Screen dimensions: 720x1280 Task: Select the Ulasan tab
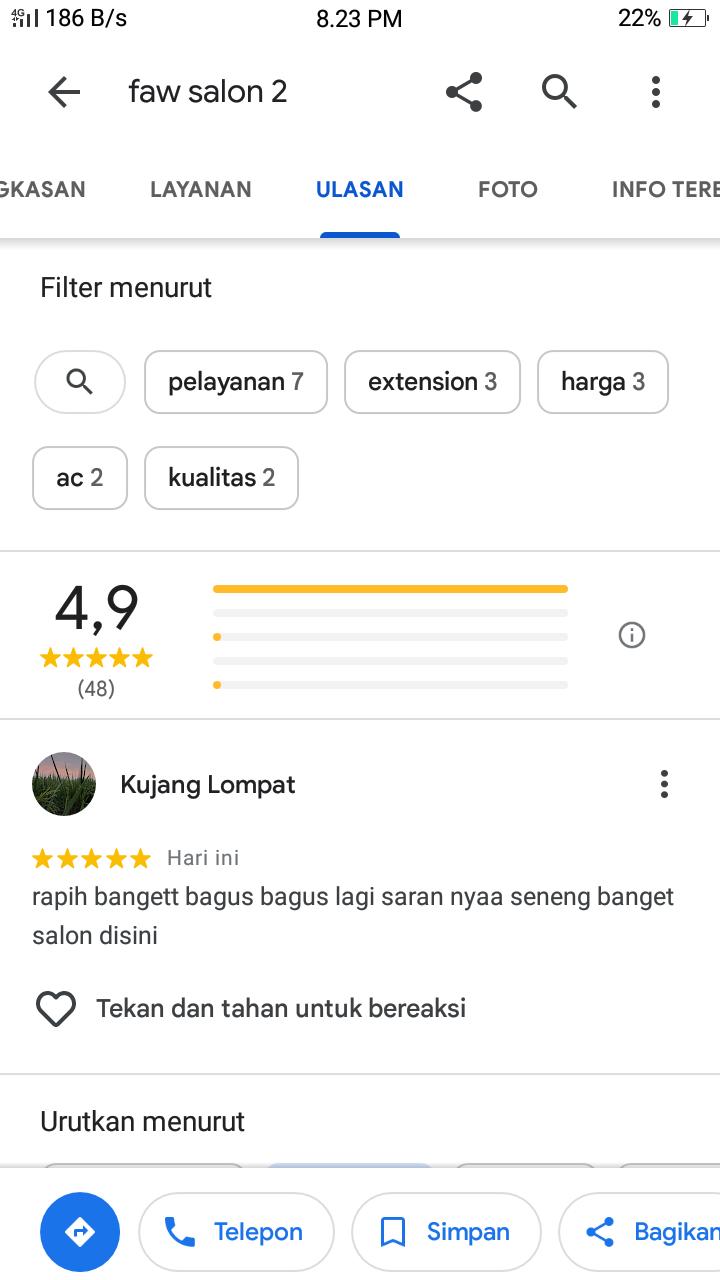coord(360,189)
